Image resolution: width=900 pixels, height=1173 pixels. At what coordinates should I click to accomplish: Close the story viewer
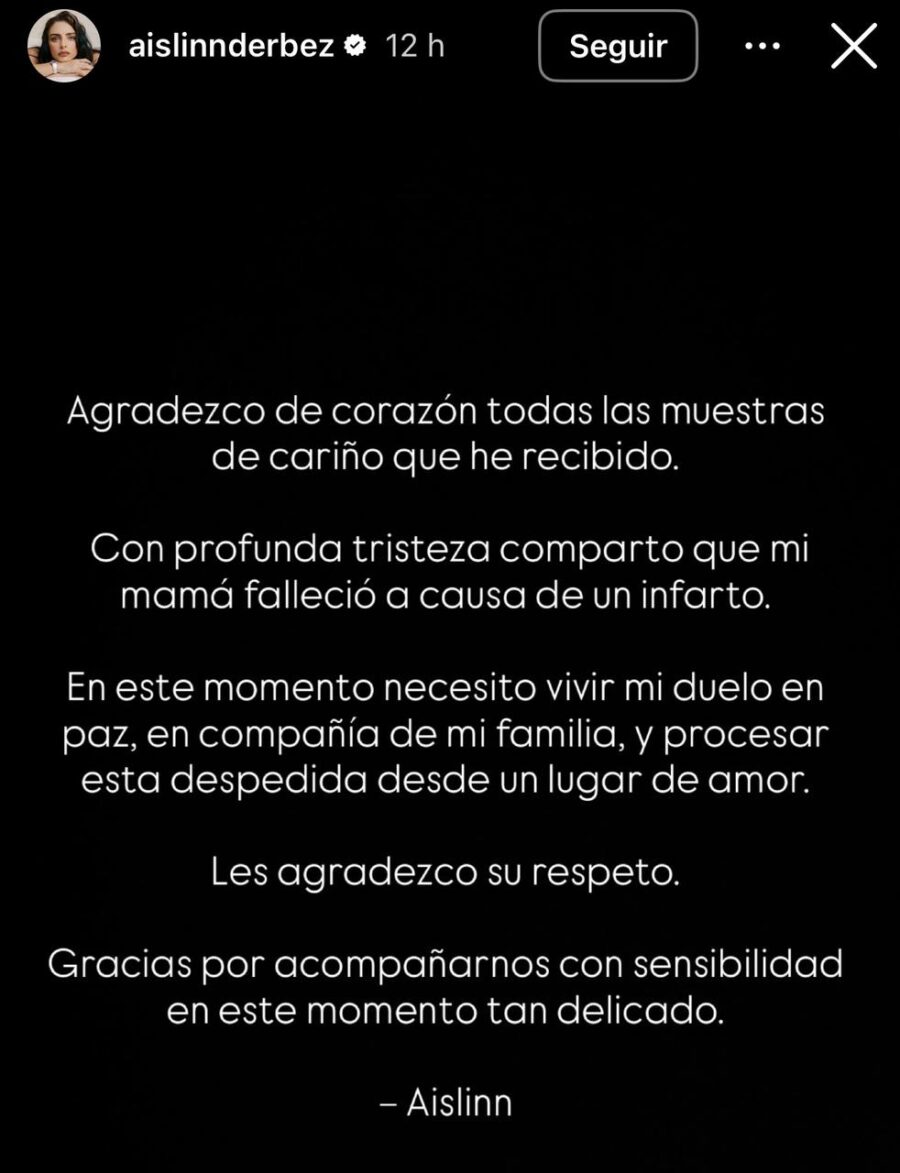[853, 46]
